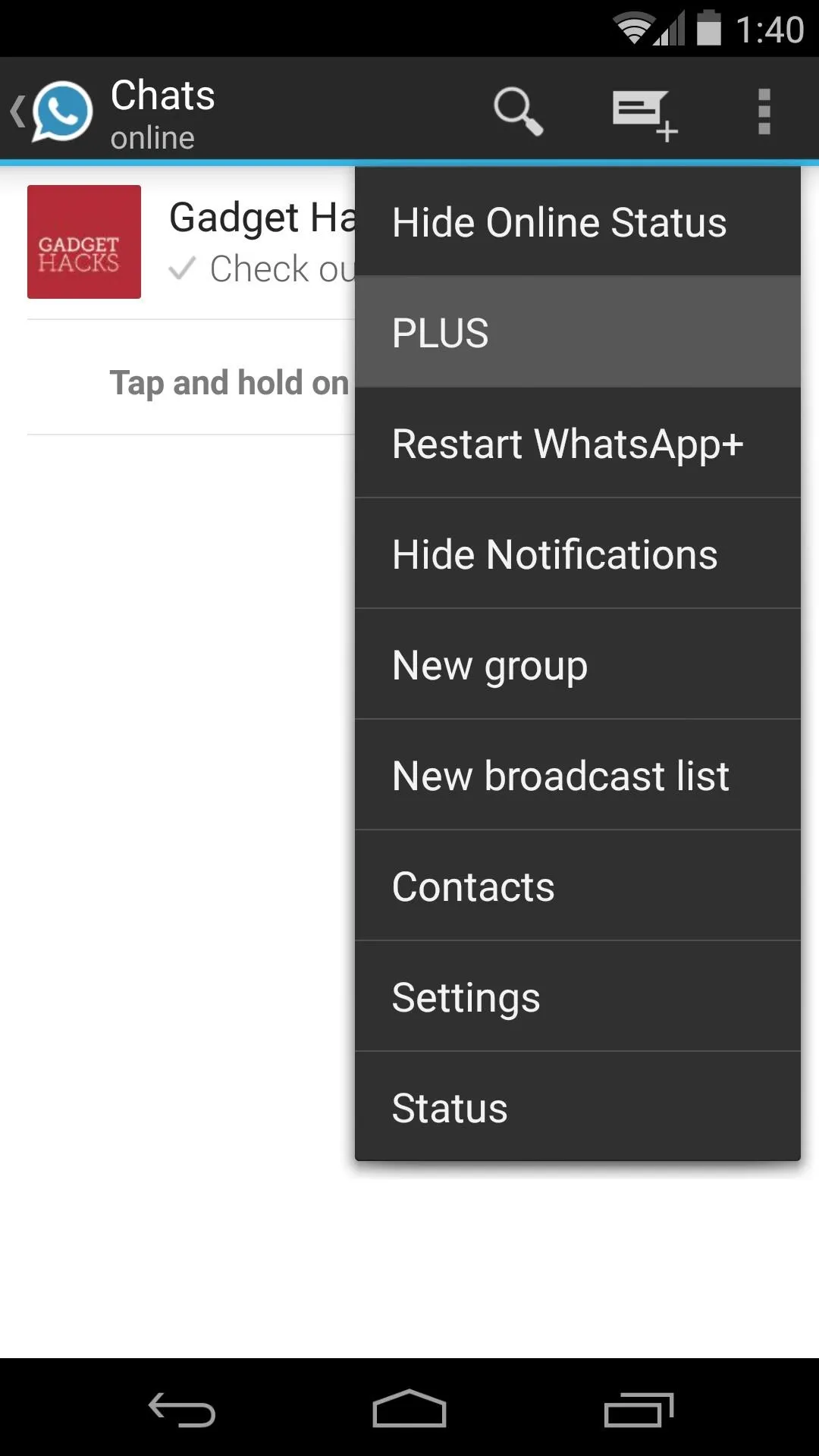Tap the search magnifier icon
Screen dimensions: 819x1456
tap(518, 111)
